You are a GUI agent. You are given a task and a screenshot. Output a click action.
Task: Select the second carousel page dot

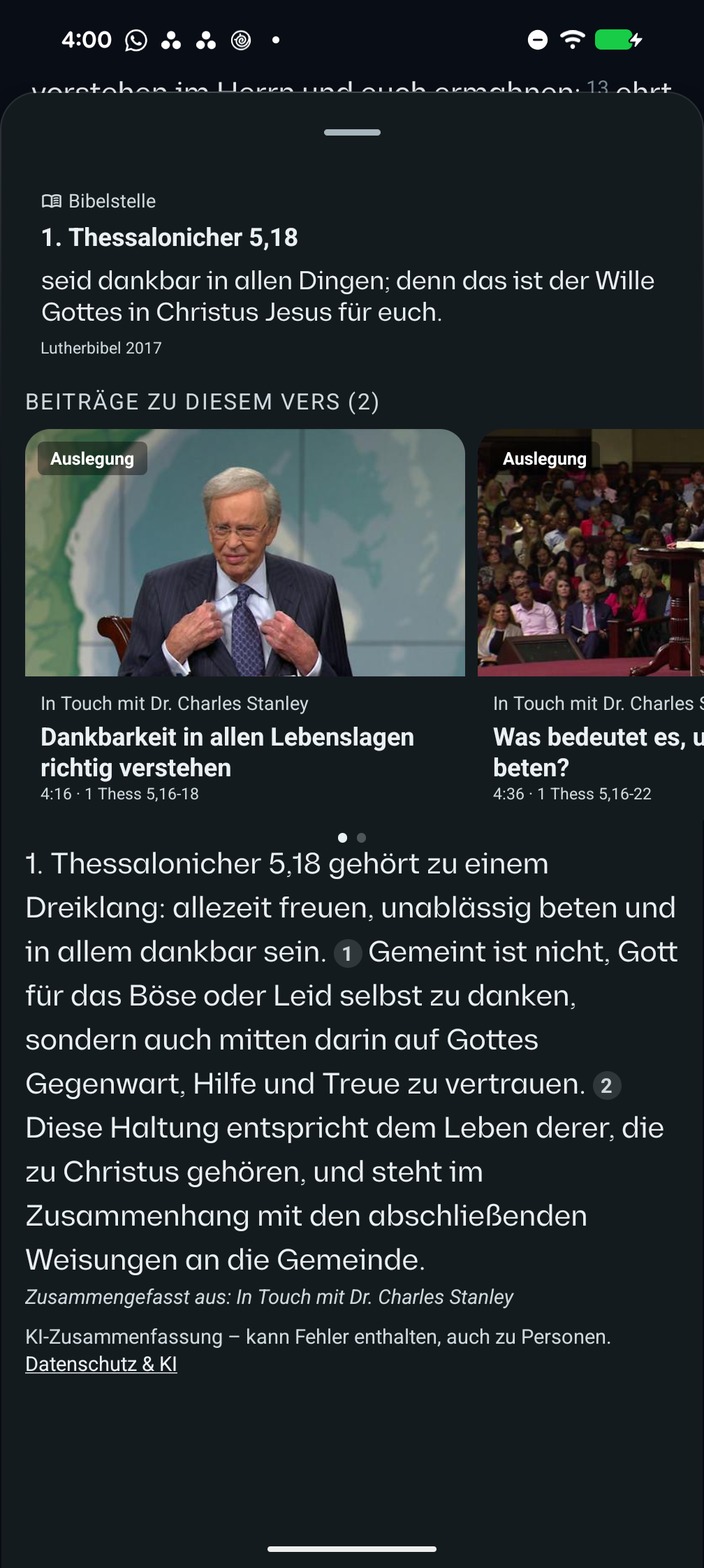[361, 837]
